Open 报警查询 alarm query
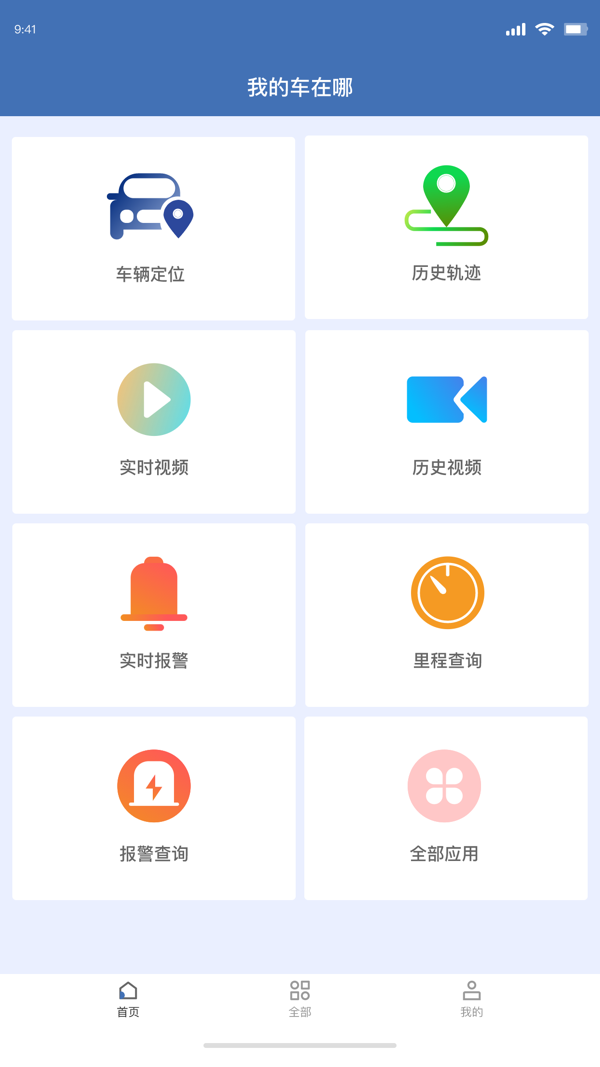Image resolution: width=600 pixels, height=1067 pixels. click(153, 807)
